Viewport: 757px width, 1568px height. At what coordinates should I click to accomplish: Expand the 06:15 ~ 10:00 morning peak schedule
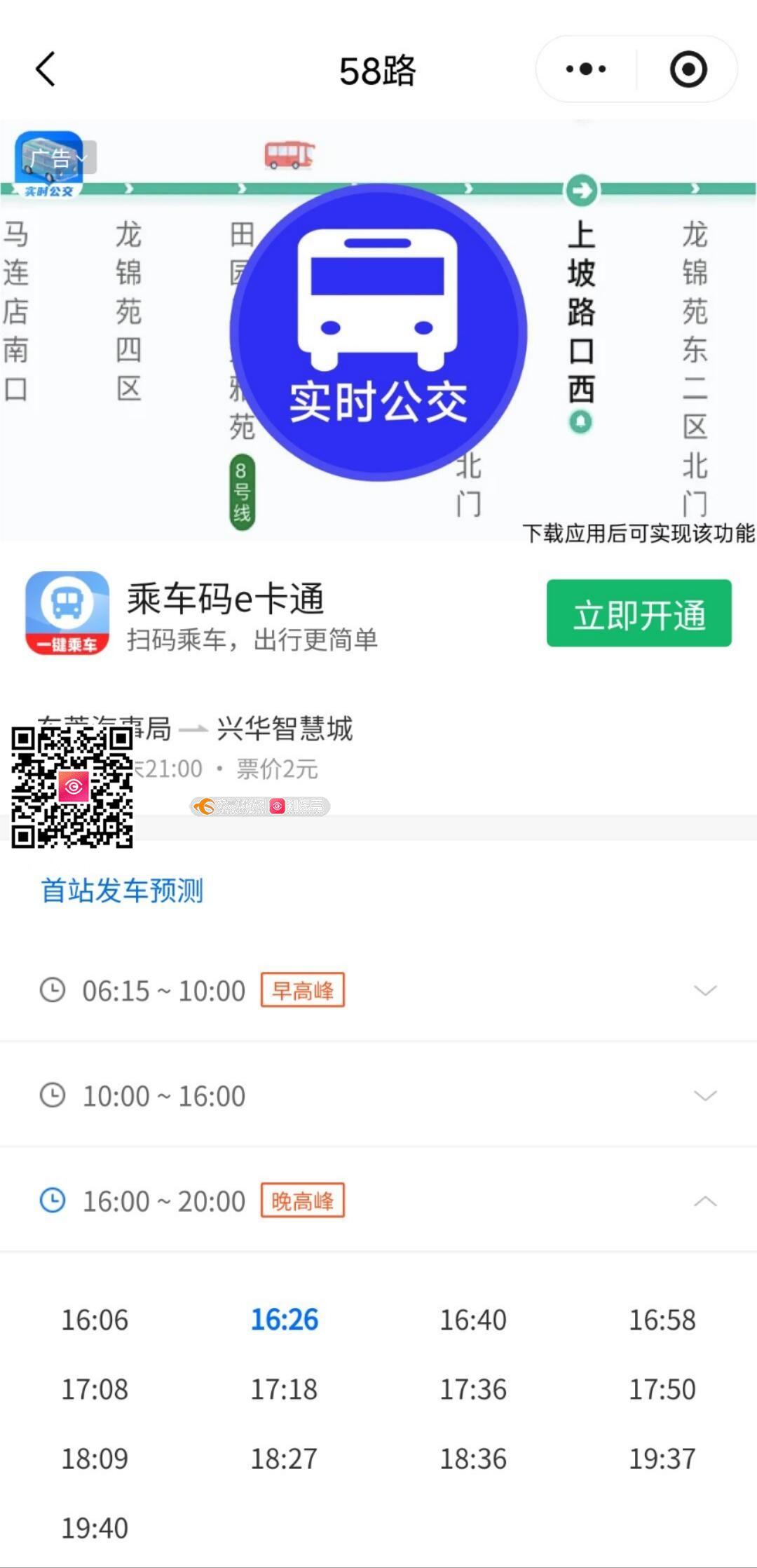[x=704, y=990]
